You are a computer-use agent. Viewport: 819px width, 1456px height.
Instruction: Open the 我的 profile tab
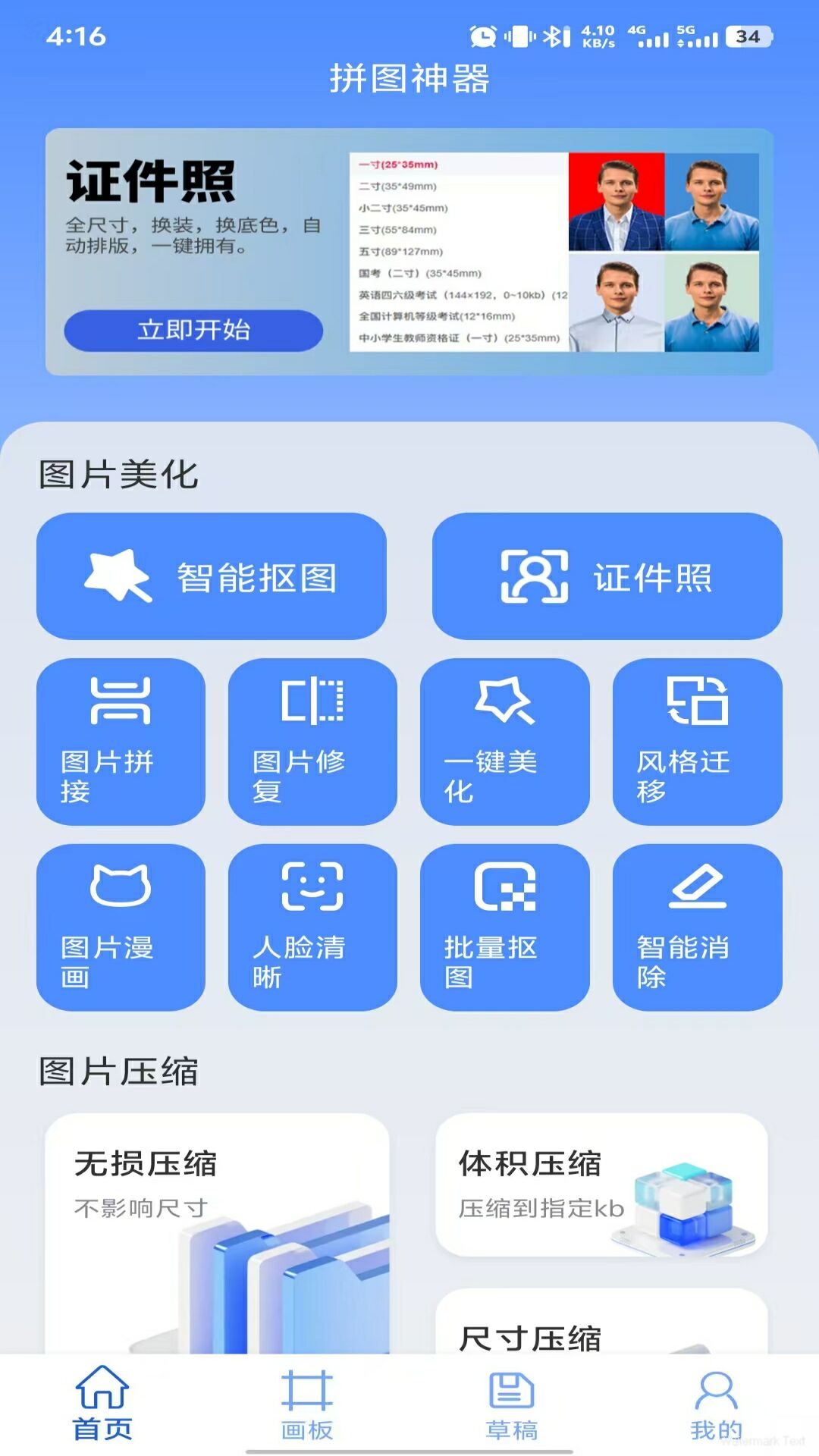716,1404
